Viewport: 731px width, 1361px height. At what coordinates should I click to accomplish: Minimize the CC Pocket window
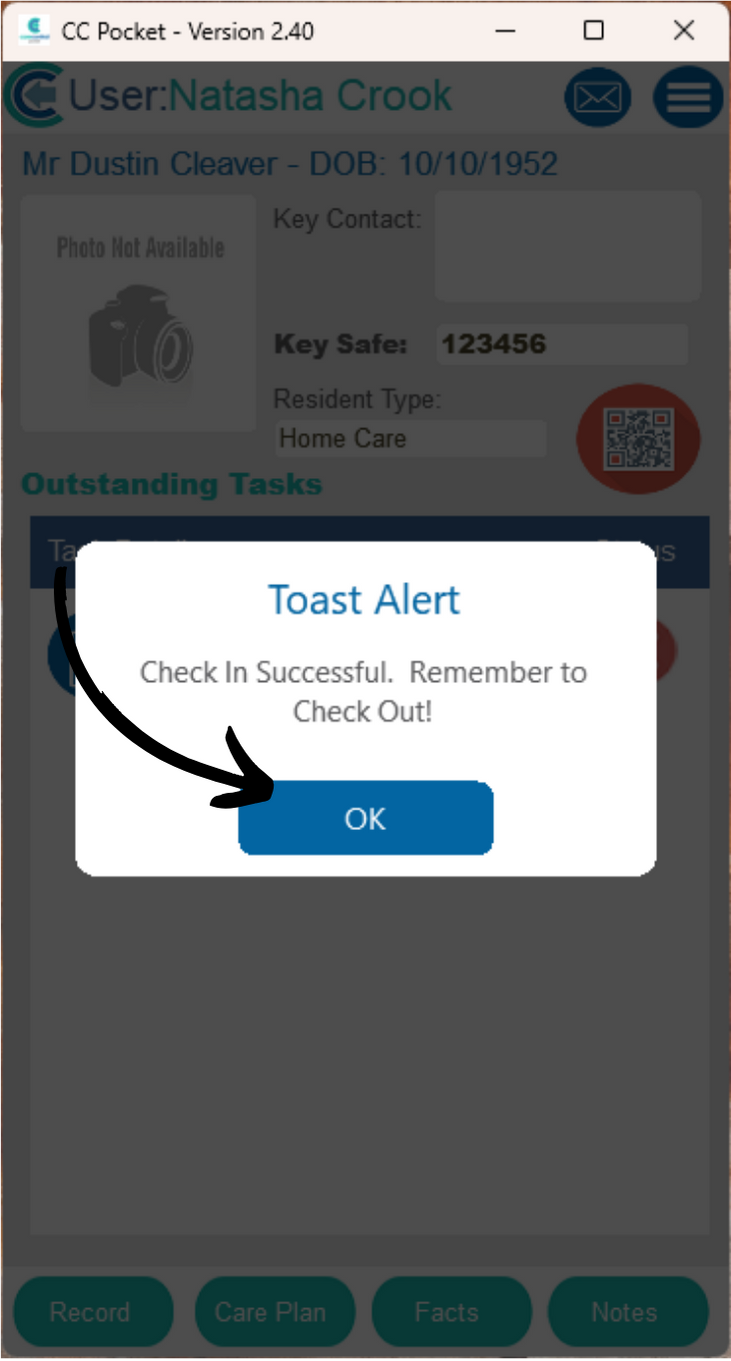506,31
